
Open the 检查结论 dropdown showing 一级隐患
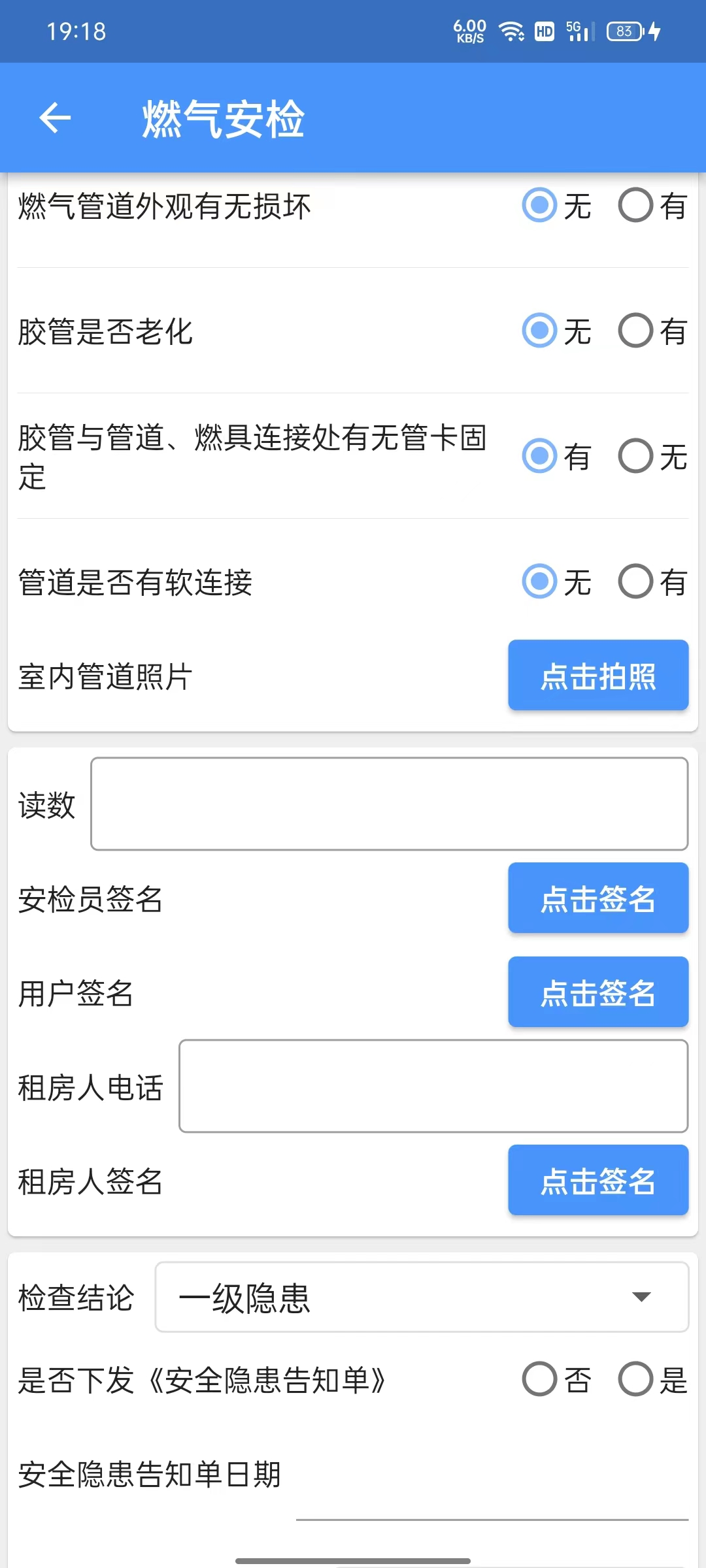pyautogui.click(x=422, y=1297)
